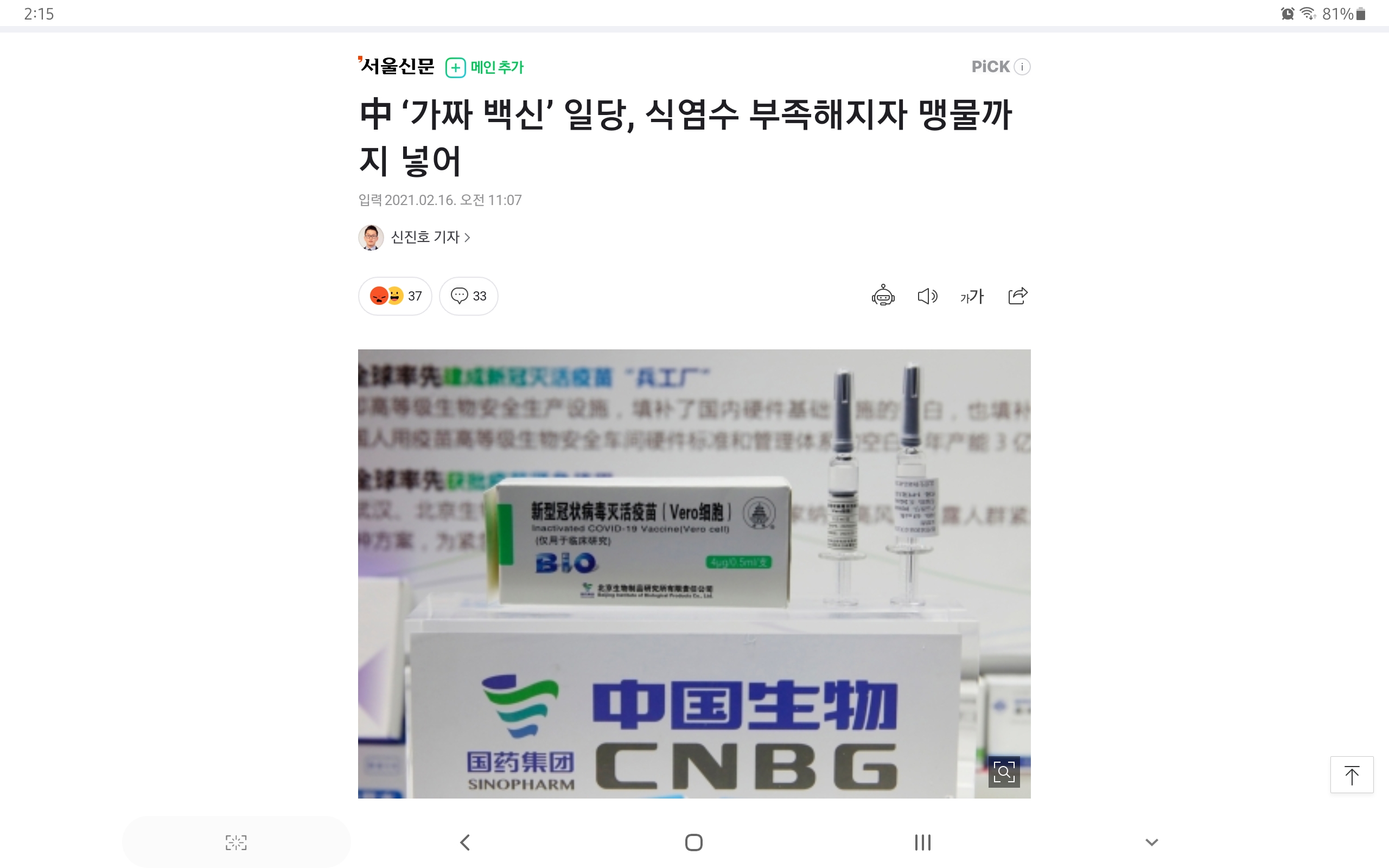Open the reactions button showing 37
This screenshot has height=868, width=1389.
tap(395, 296)
